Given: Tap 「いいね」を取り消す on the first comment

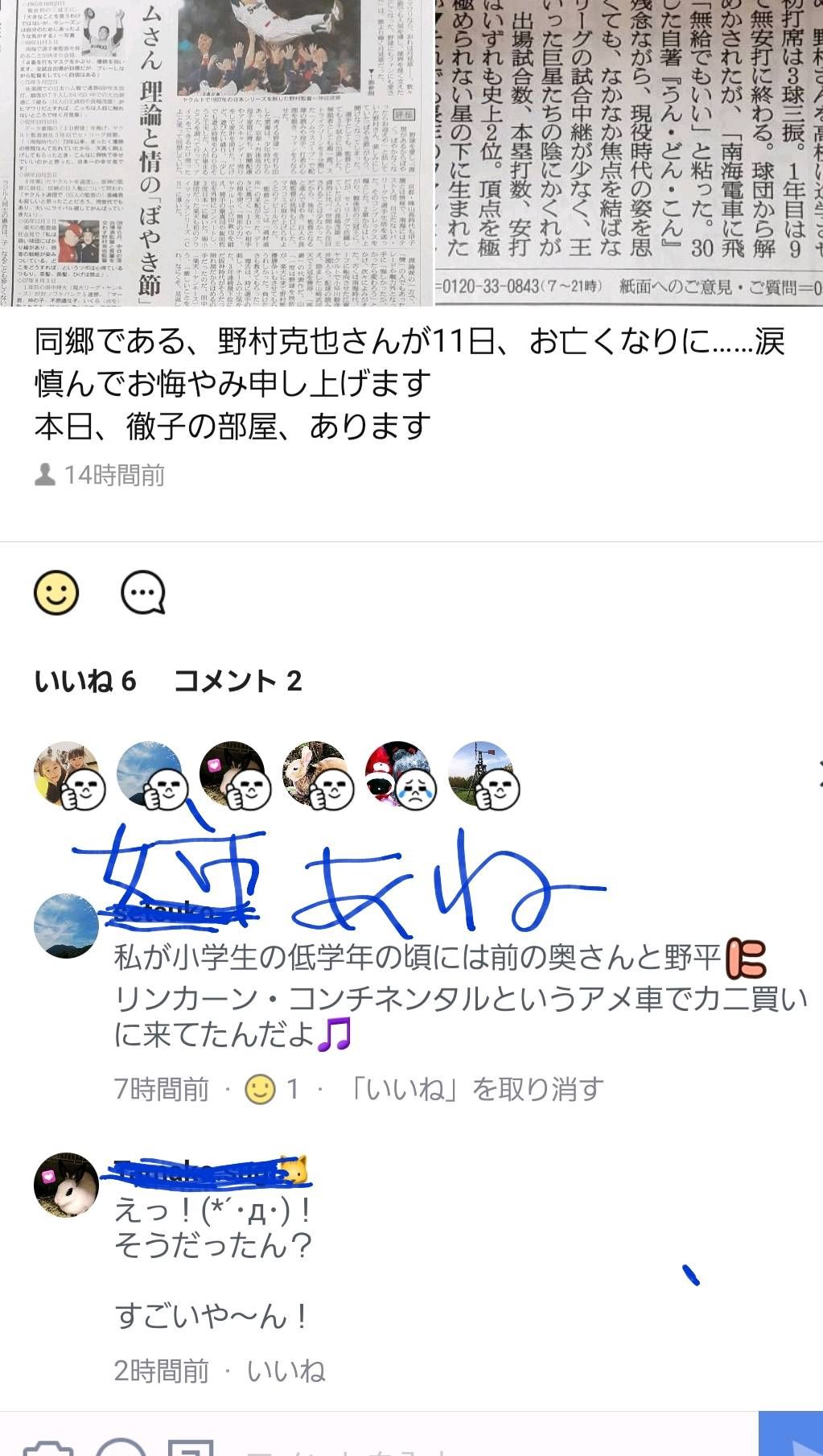Looking at the screenshot, I should click(x=476, y=1090).
